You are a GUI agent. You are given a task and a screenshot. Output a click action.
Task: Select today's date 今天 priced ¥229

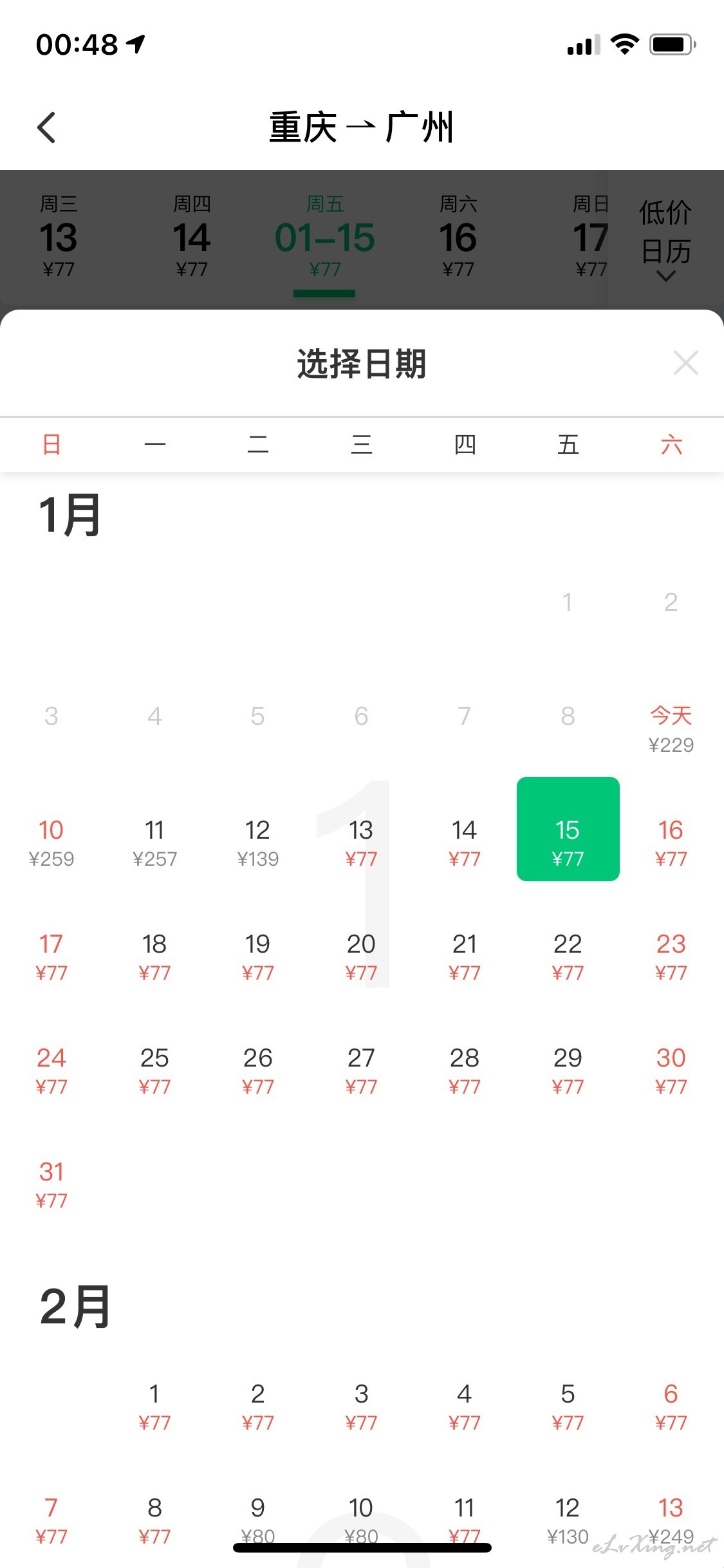671,729
